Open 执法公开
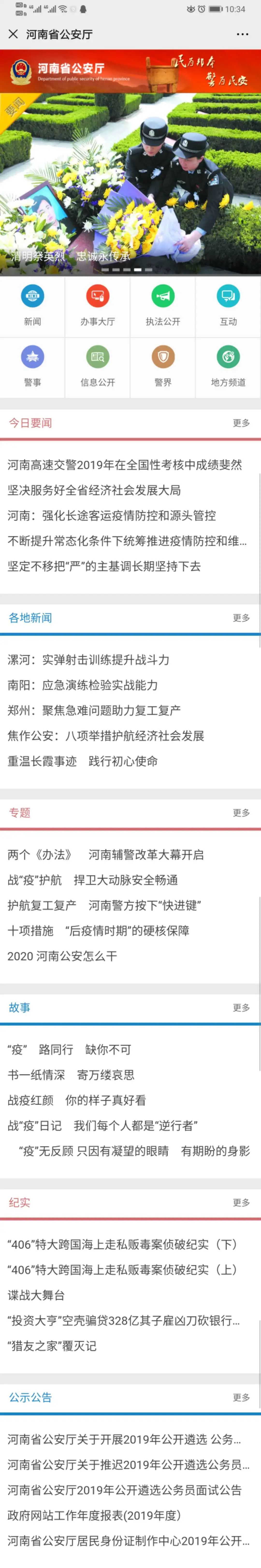The image size is (261, 1568). (x=162, y=306)
